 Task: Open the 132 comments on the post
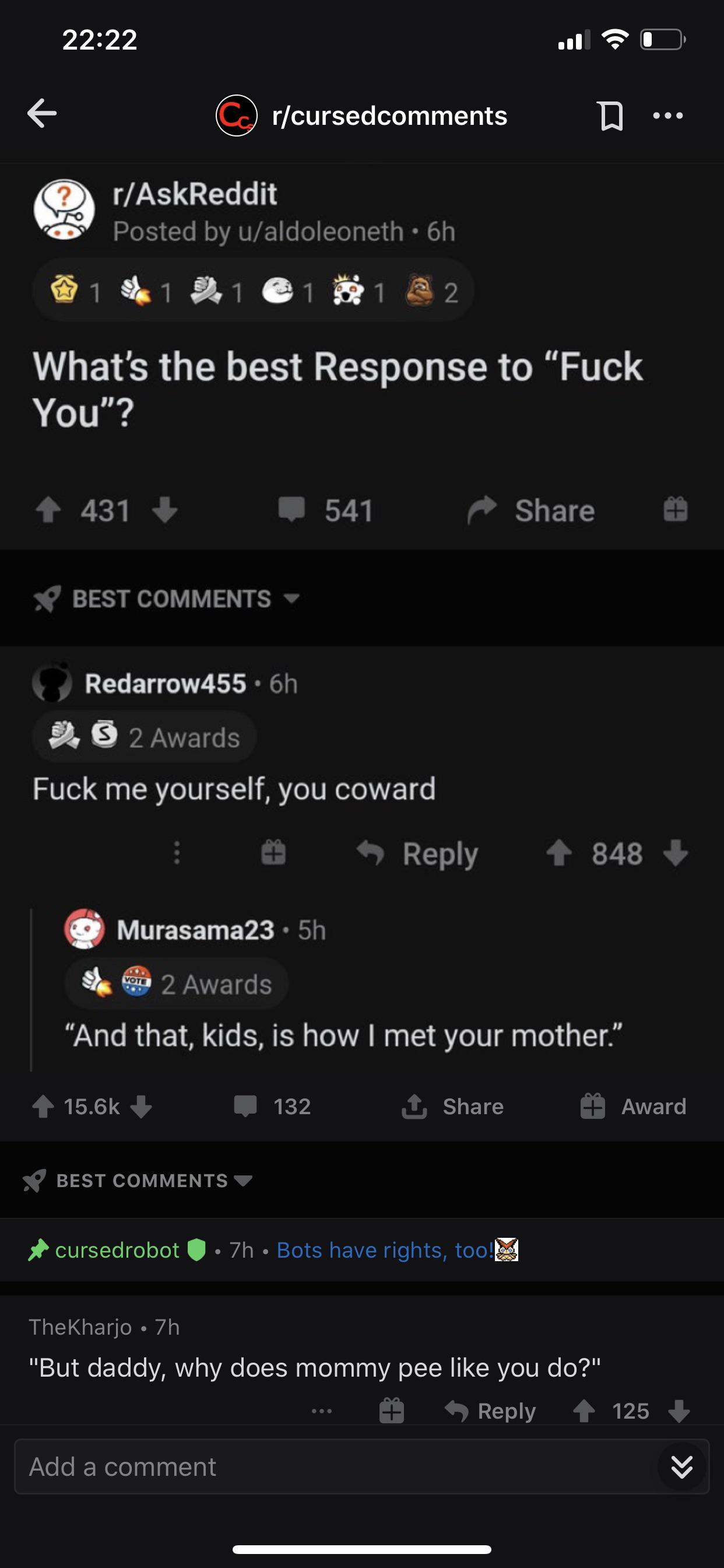click(273, 1107)
